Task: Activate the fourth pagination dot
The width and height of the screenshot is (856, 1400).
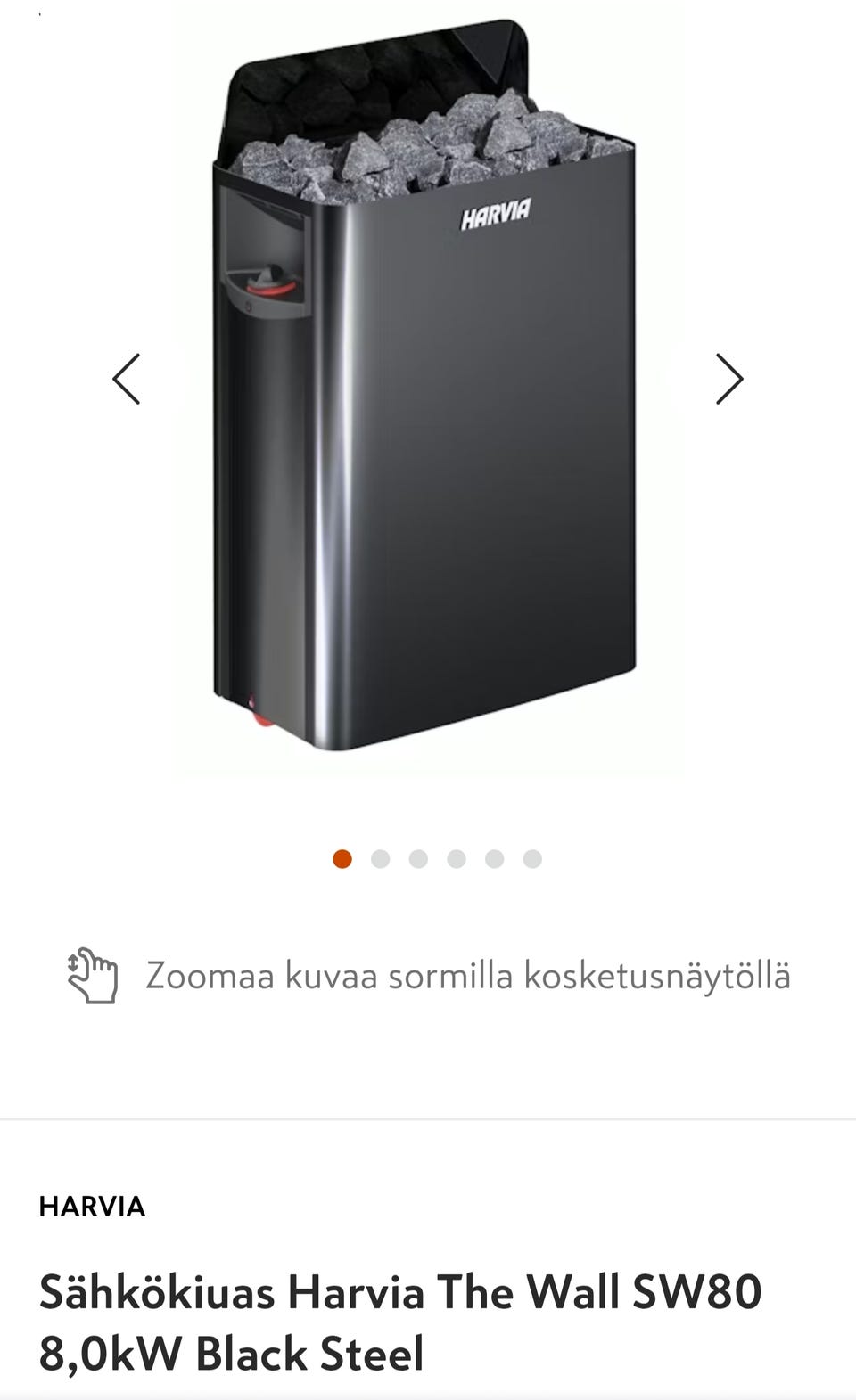Action: (457, 858)
